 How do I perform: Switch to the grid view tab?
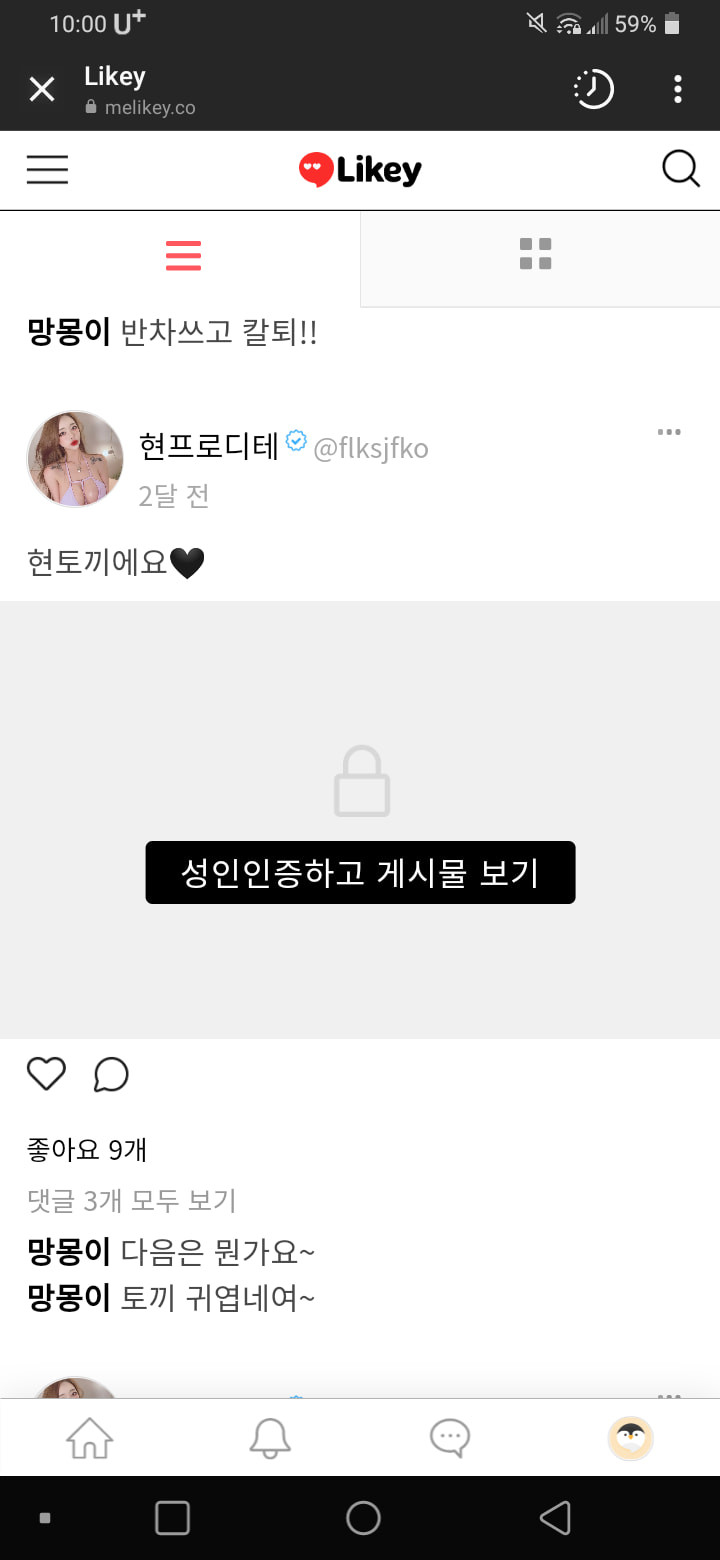[x=536, y=254]
